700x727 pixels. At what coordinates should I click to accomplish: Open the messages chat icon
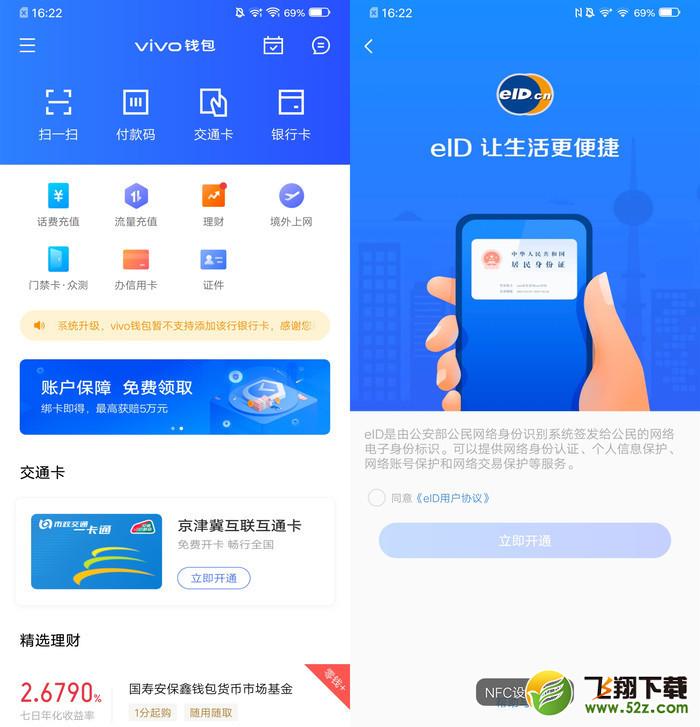[x=321, y=46]
